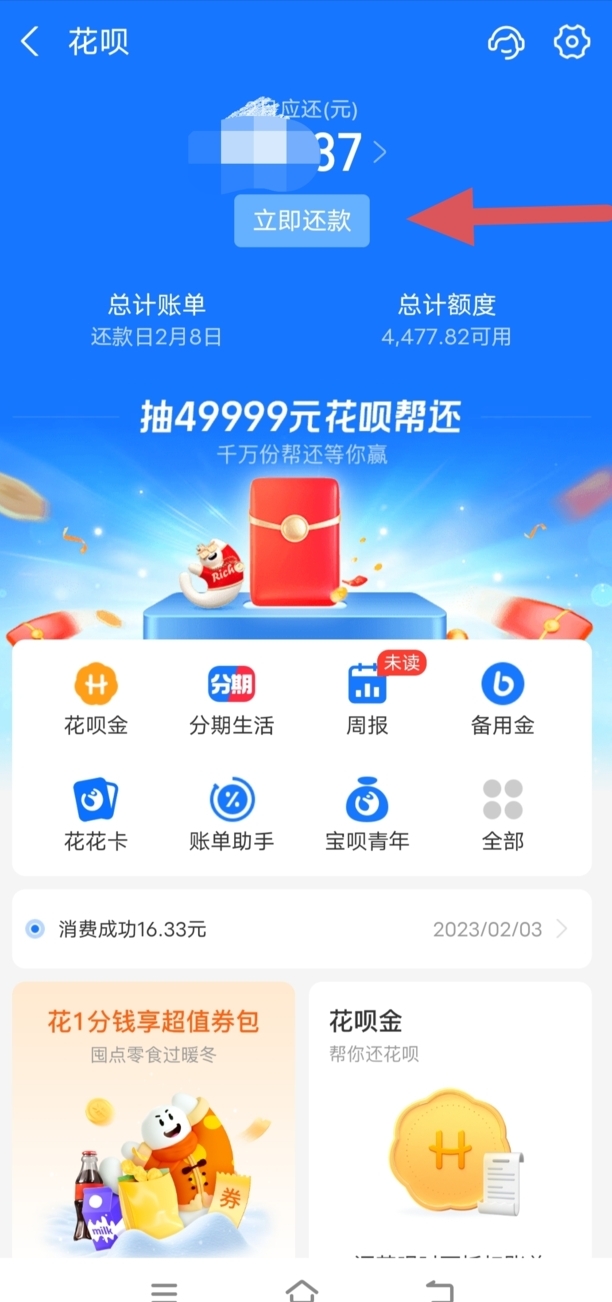612x1302 pixels.
Task: Open 花呗金 shortcut
Action: point(96,700)
